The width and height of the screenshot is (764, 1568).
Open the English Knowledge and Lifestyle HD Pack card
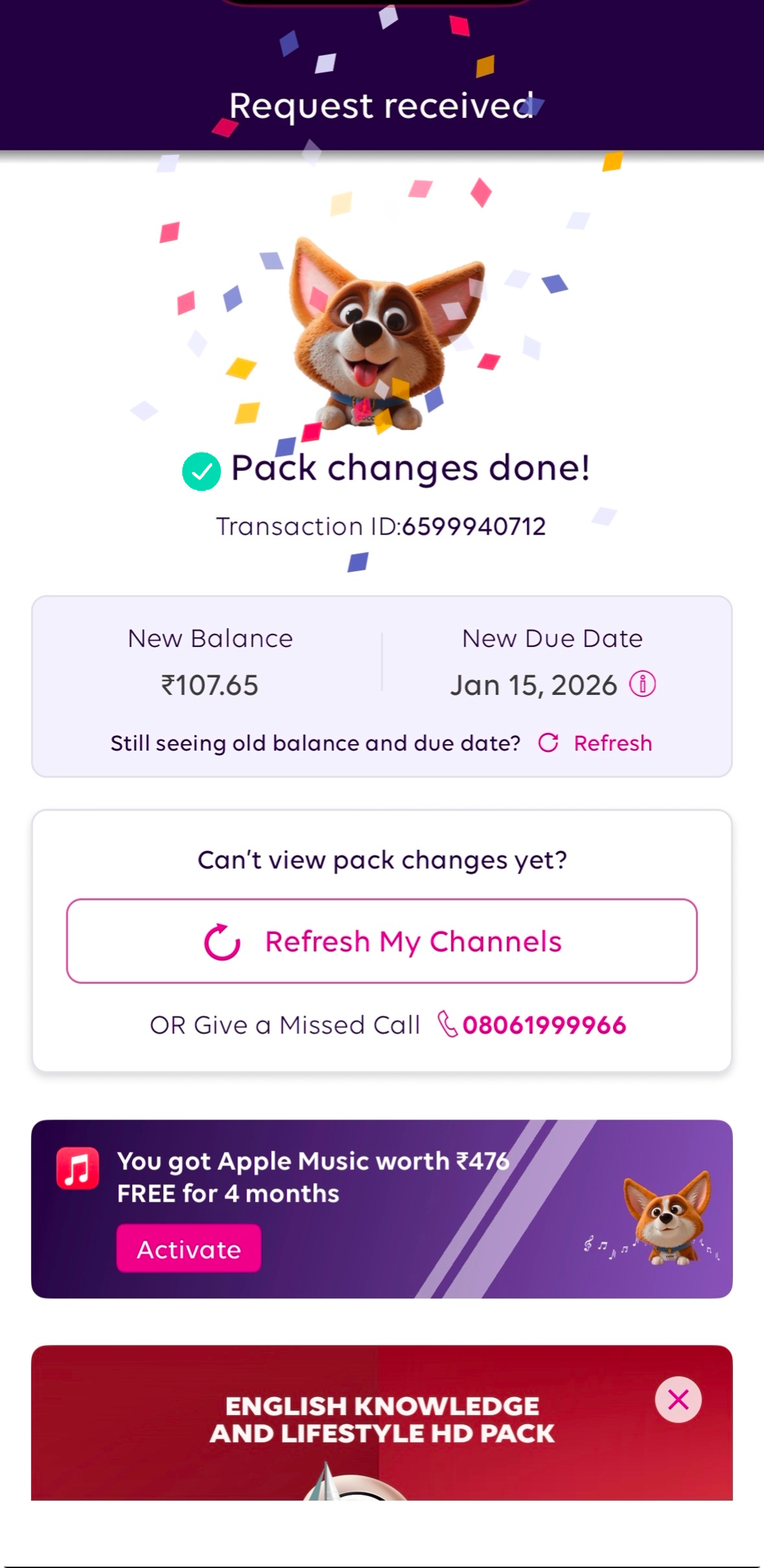382,1423
